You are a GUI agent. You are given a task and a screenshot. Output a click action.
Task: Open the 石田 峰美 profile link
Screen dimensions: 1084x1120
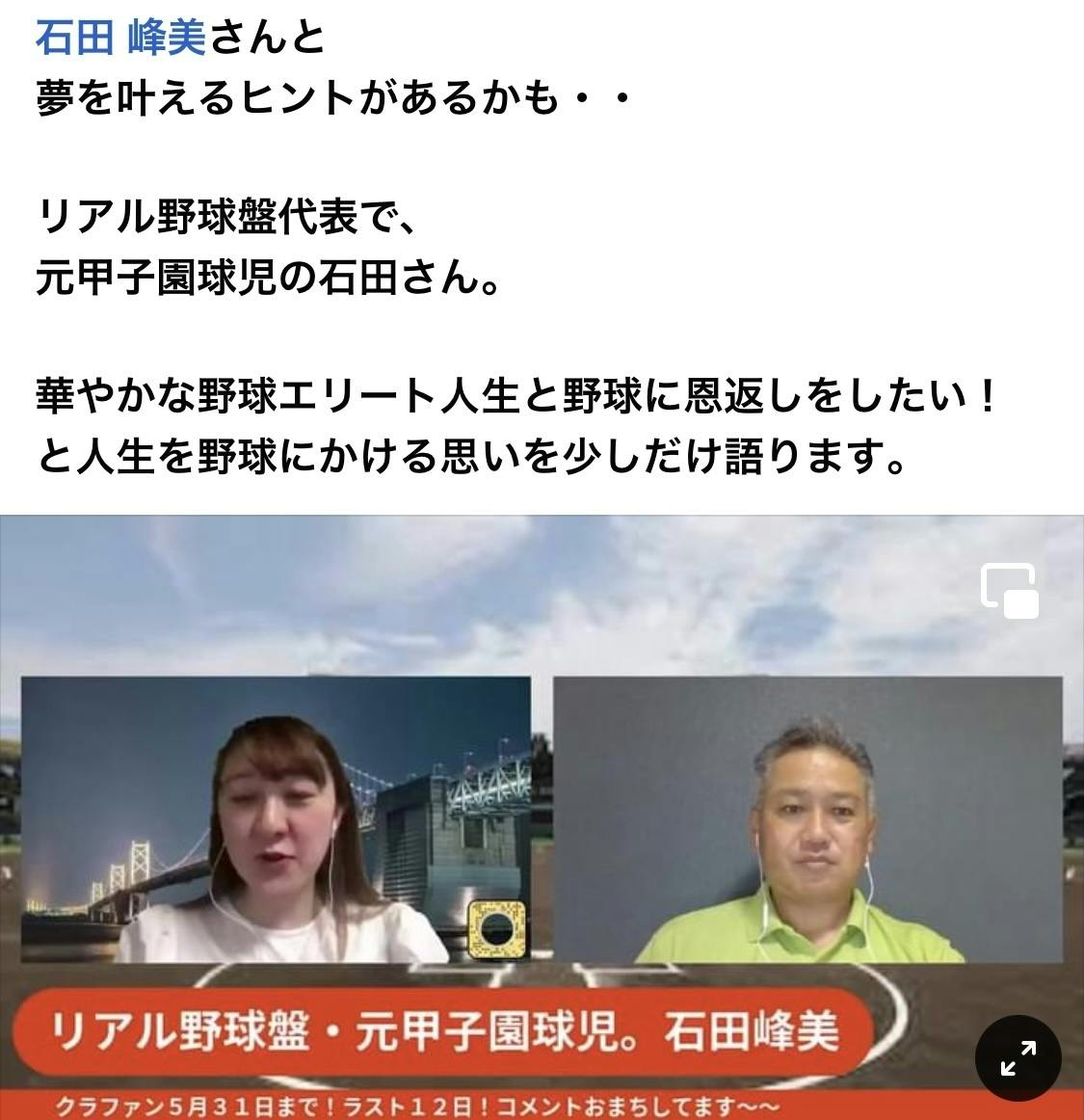click(121, 37)
